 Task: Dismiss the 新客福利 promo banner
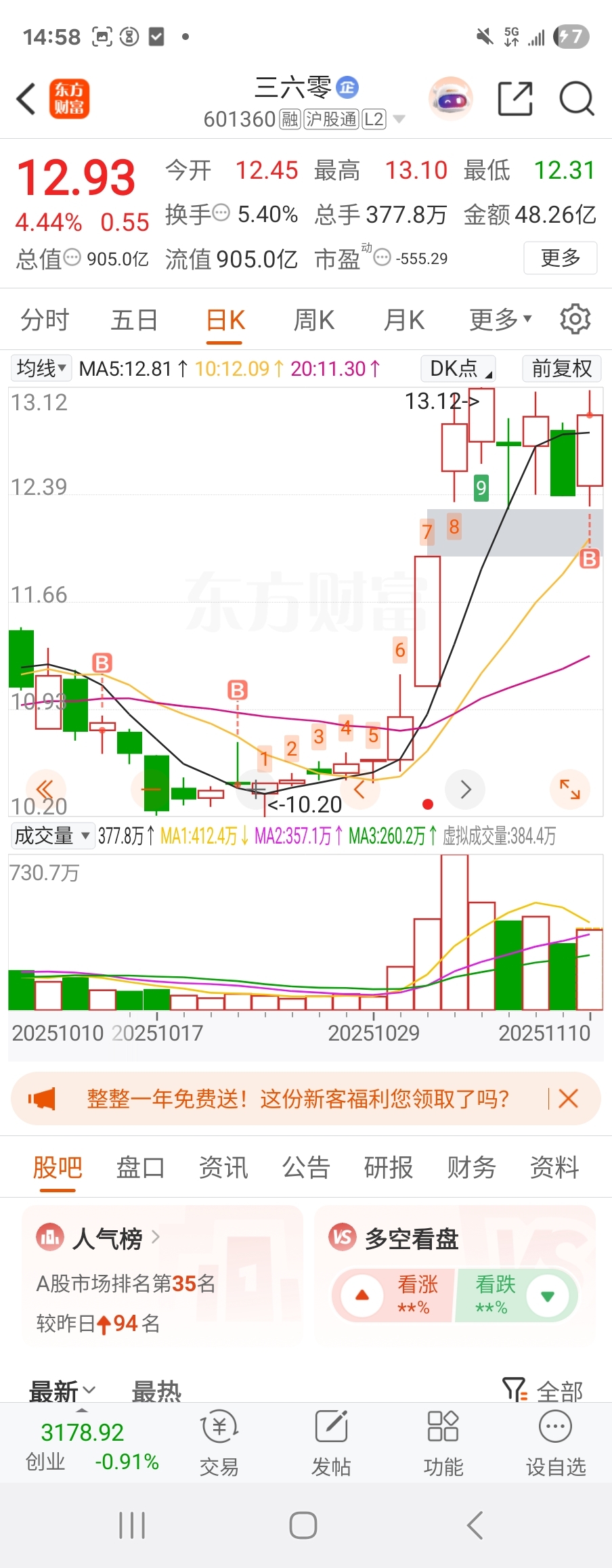[568, 1098]
